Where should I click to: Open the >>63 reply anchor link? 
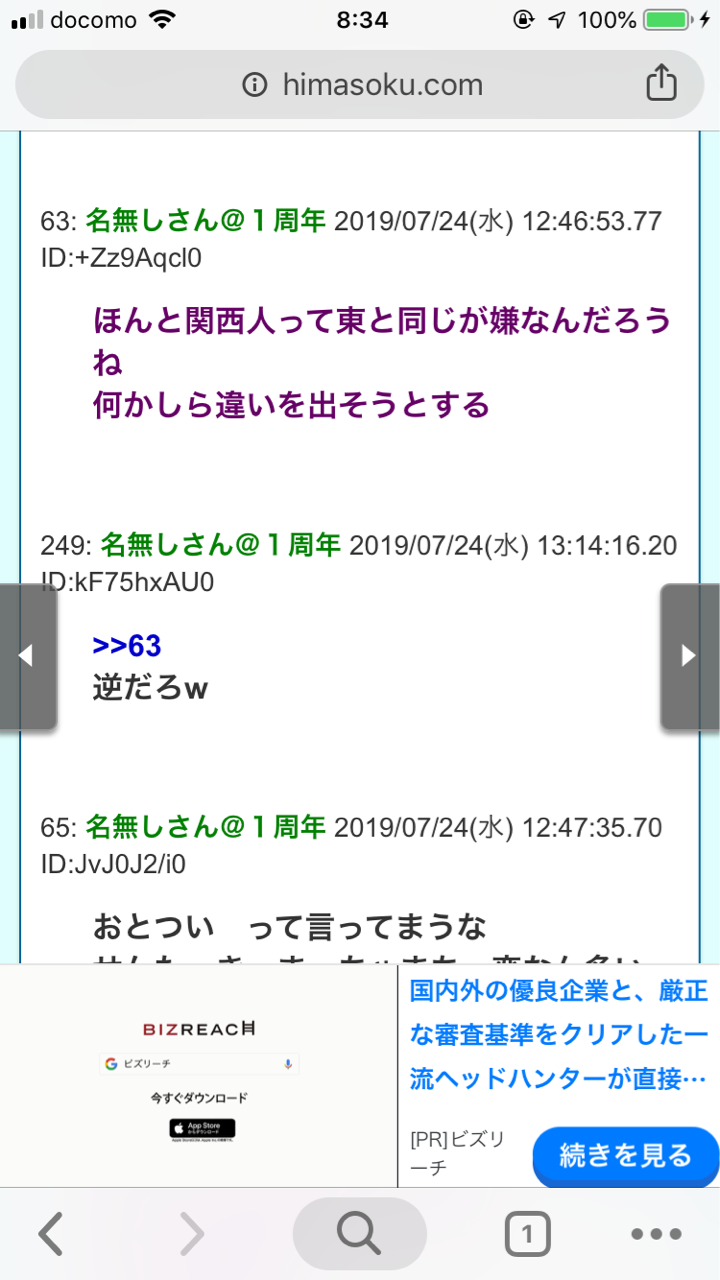pos(127,646)
